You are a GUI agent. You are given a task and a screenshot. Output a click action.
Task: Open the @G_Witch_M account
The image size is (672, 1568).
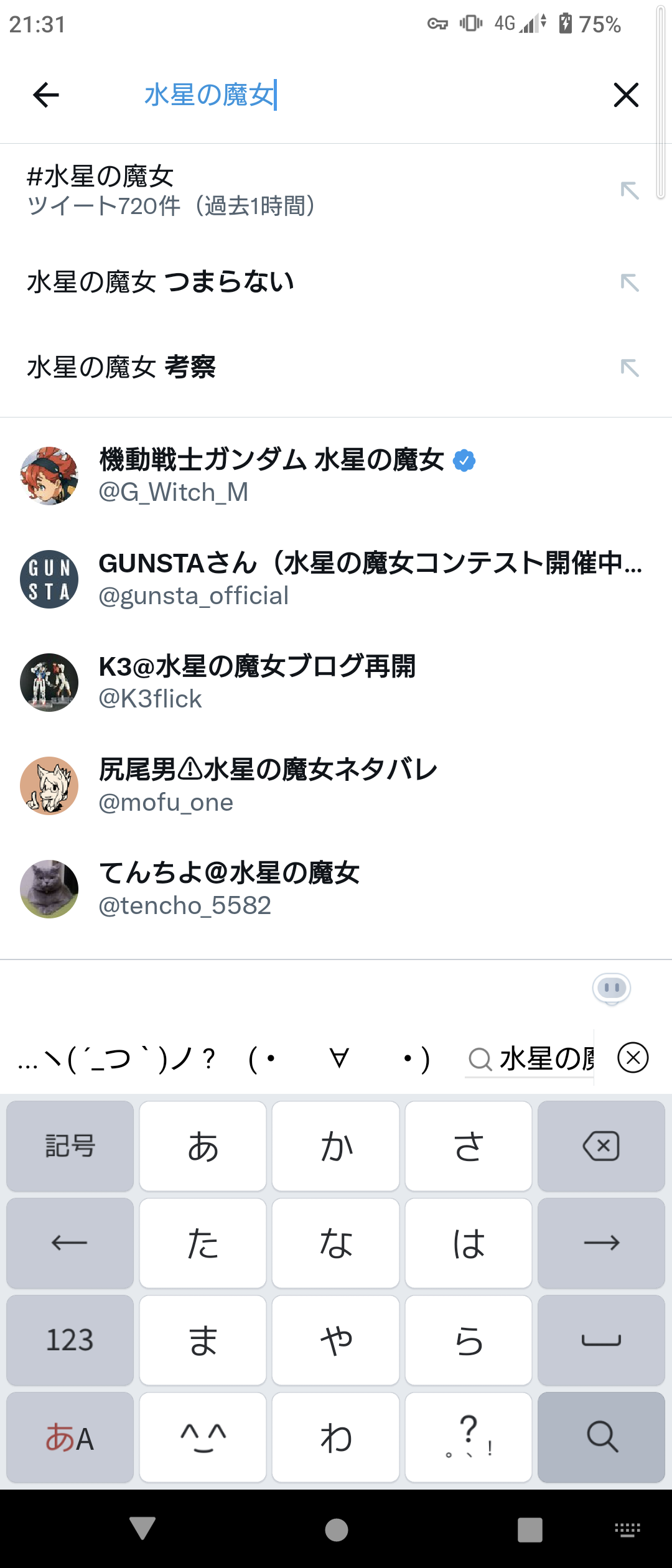(286, 475)
